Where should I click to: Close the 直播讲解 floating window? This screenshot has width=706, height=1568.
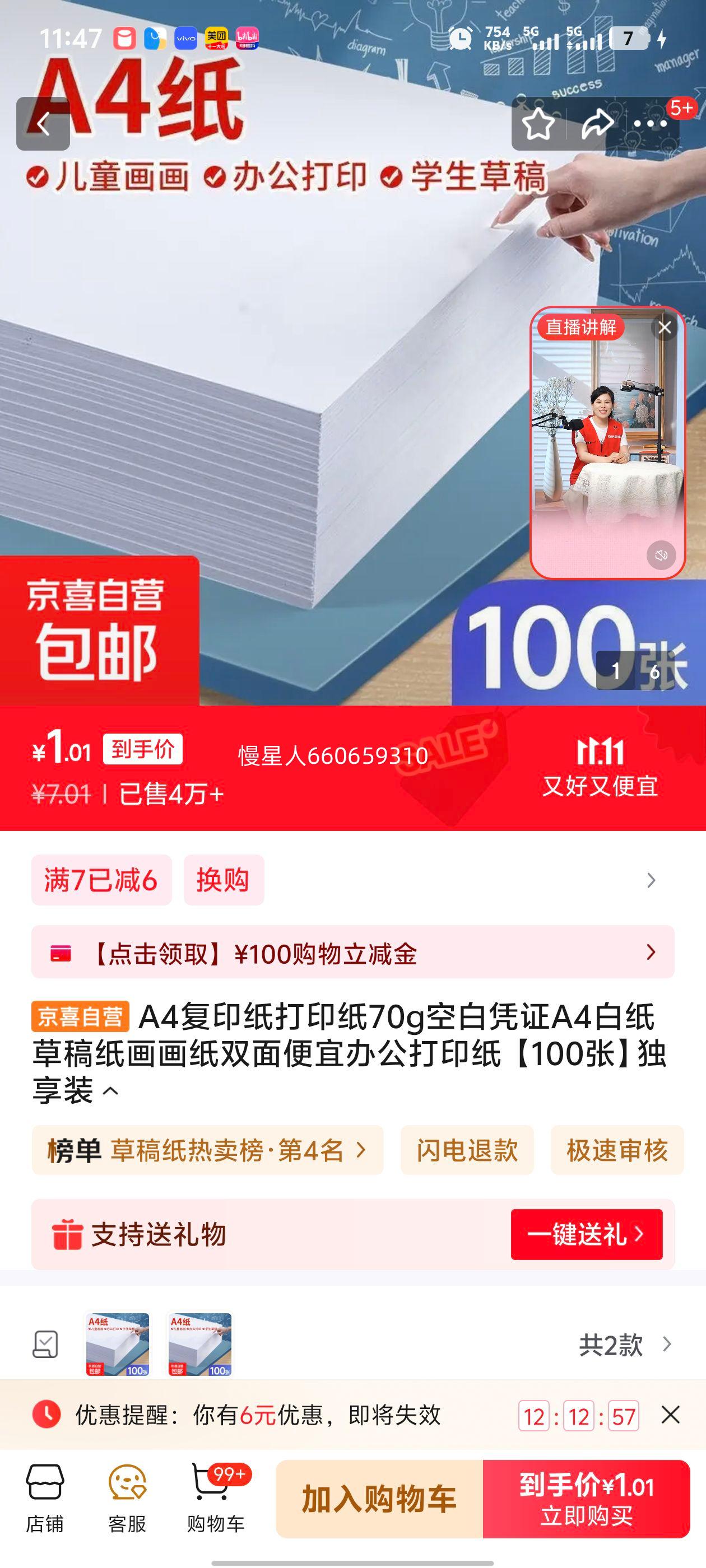click(x=665, y=328)
